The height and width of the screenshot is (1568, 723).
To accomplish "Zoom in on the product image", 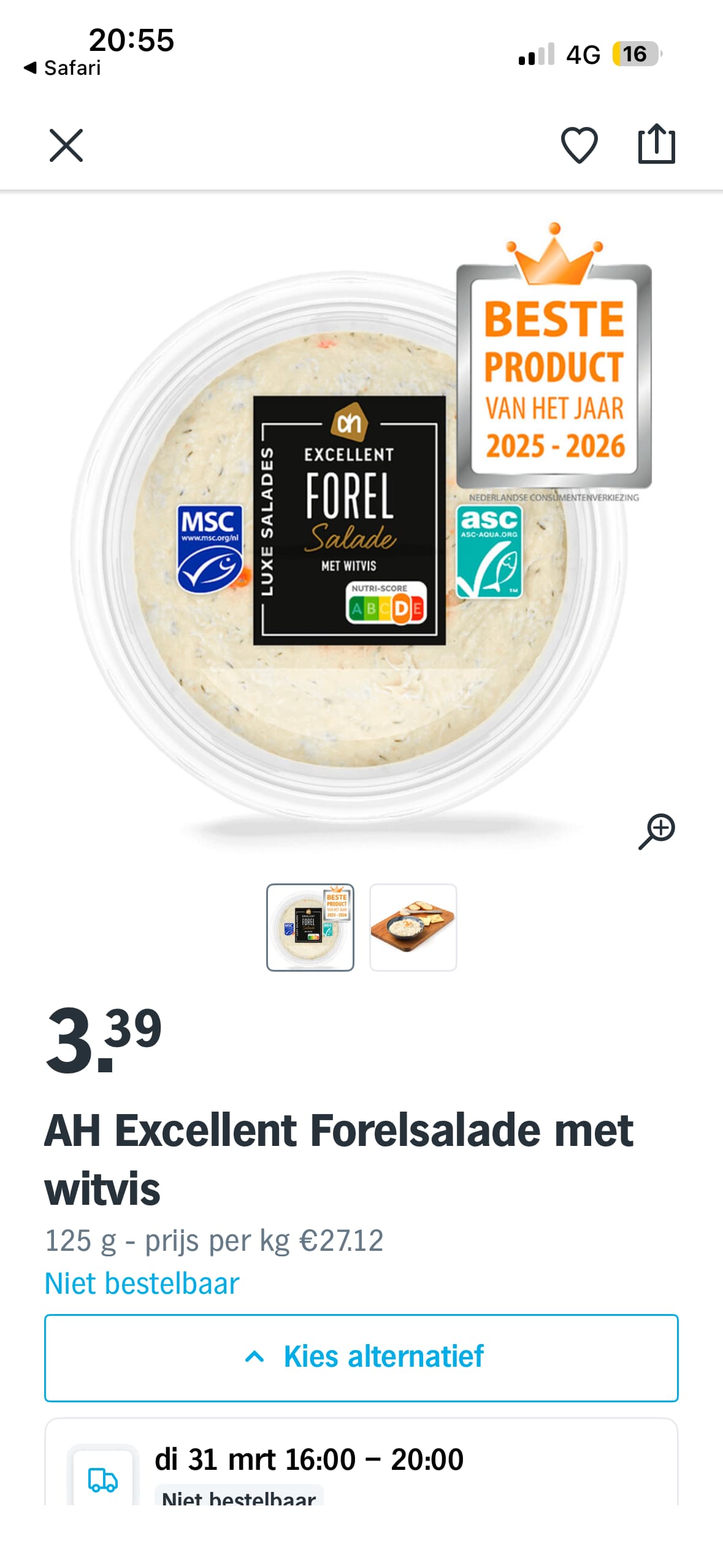I will [x=656, y=831].
